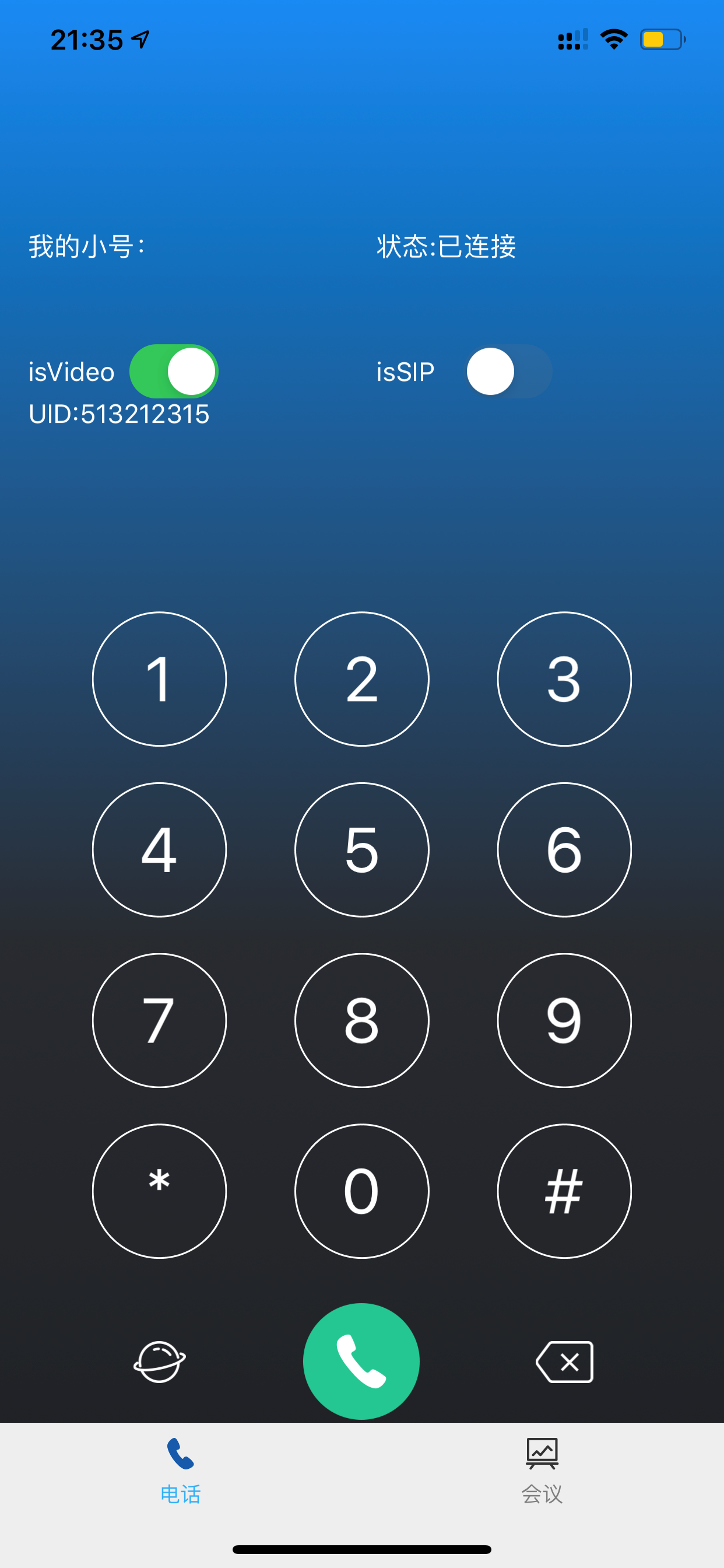Dial digit 0 on the keypad
The height and width of the screenshot is (1568, 724).
click(361, 1191)
